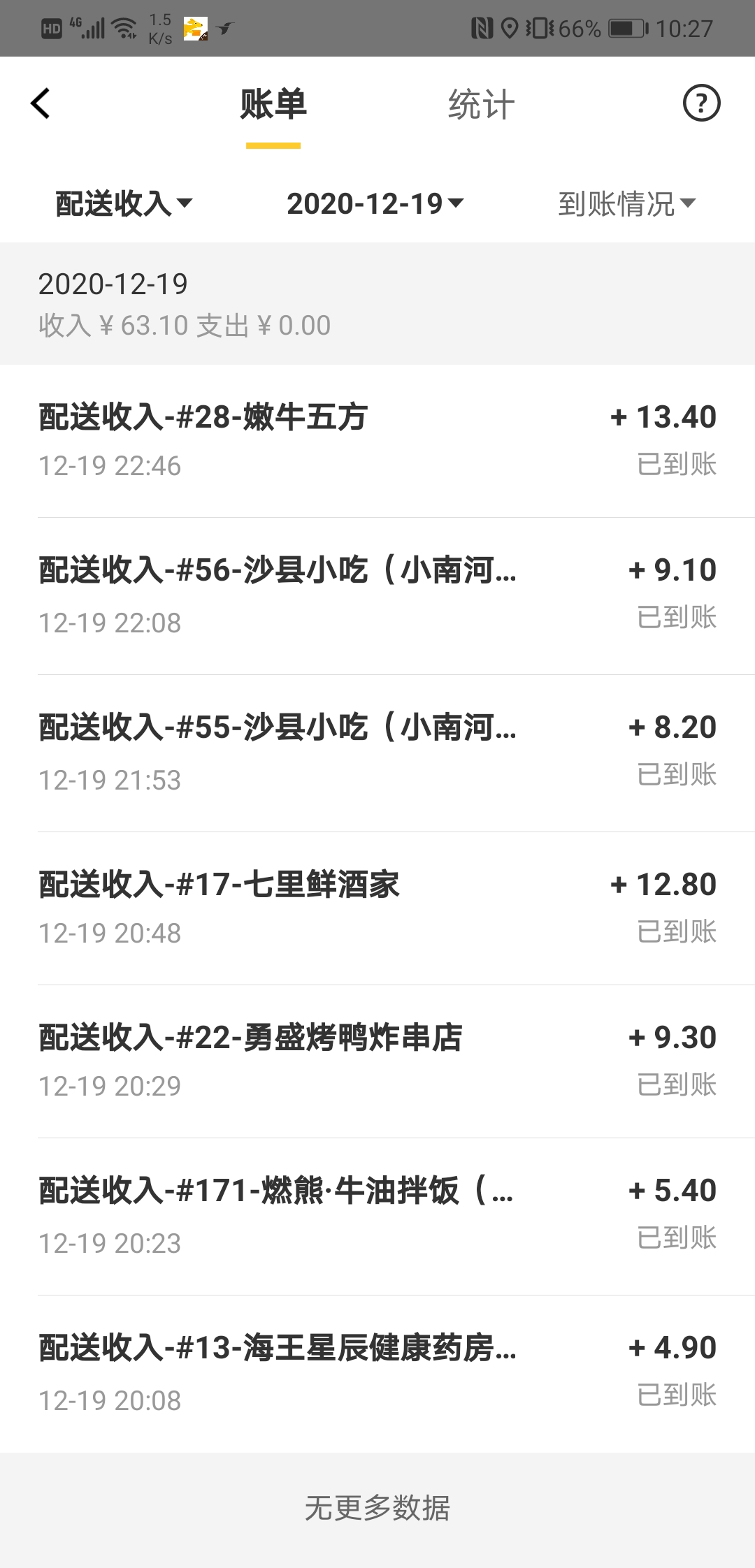Screen dimensions: 755x1568
Task: Tap the 已到账 label on #22 勇盛烤鸭炸串店
Action: tap(675, 1085)
